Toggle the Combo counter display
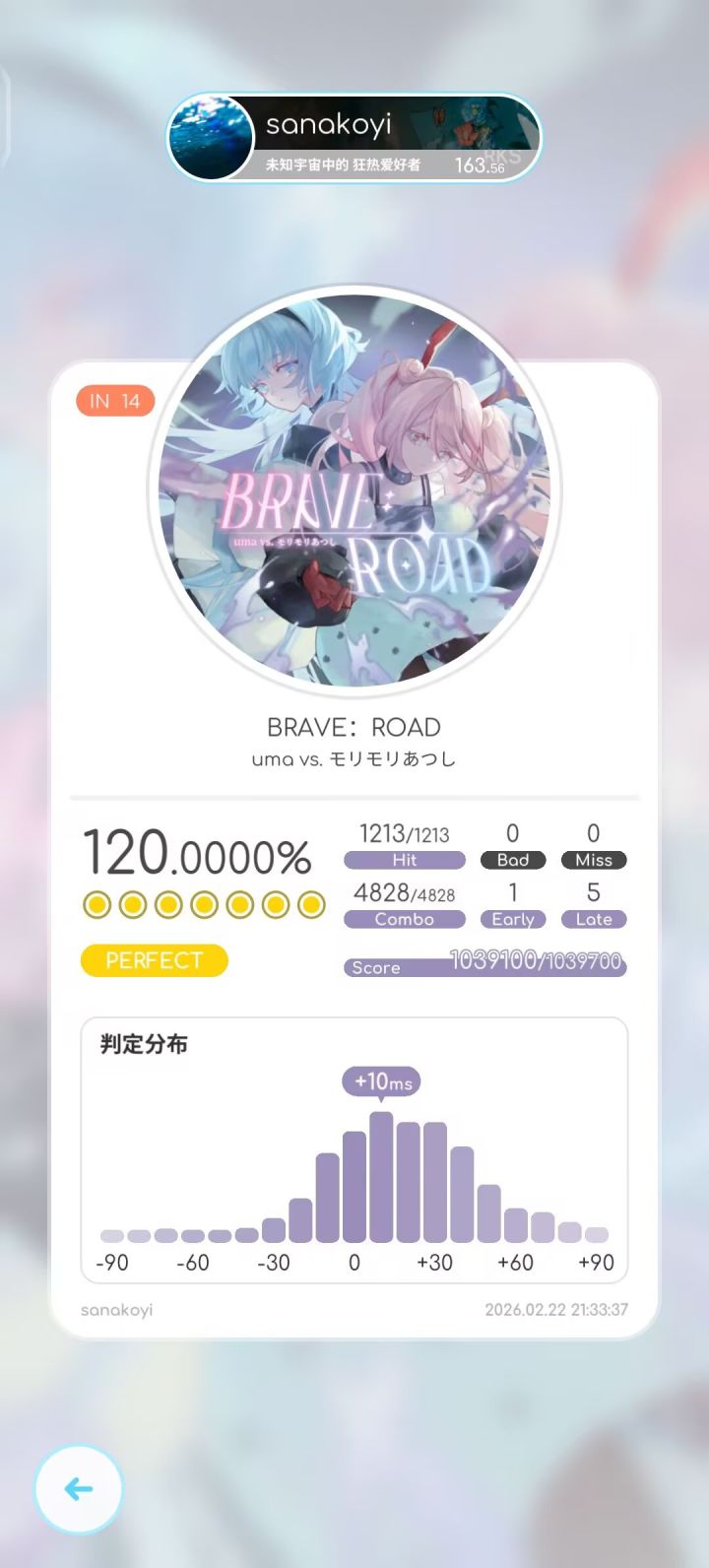Viewport: 709px width, 1568px height. tap(404, 918)
